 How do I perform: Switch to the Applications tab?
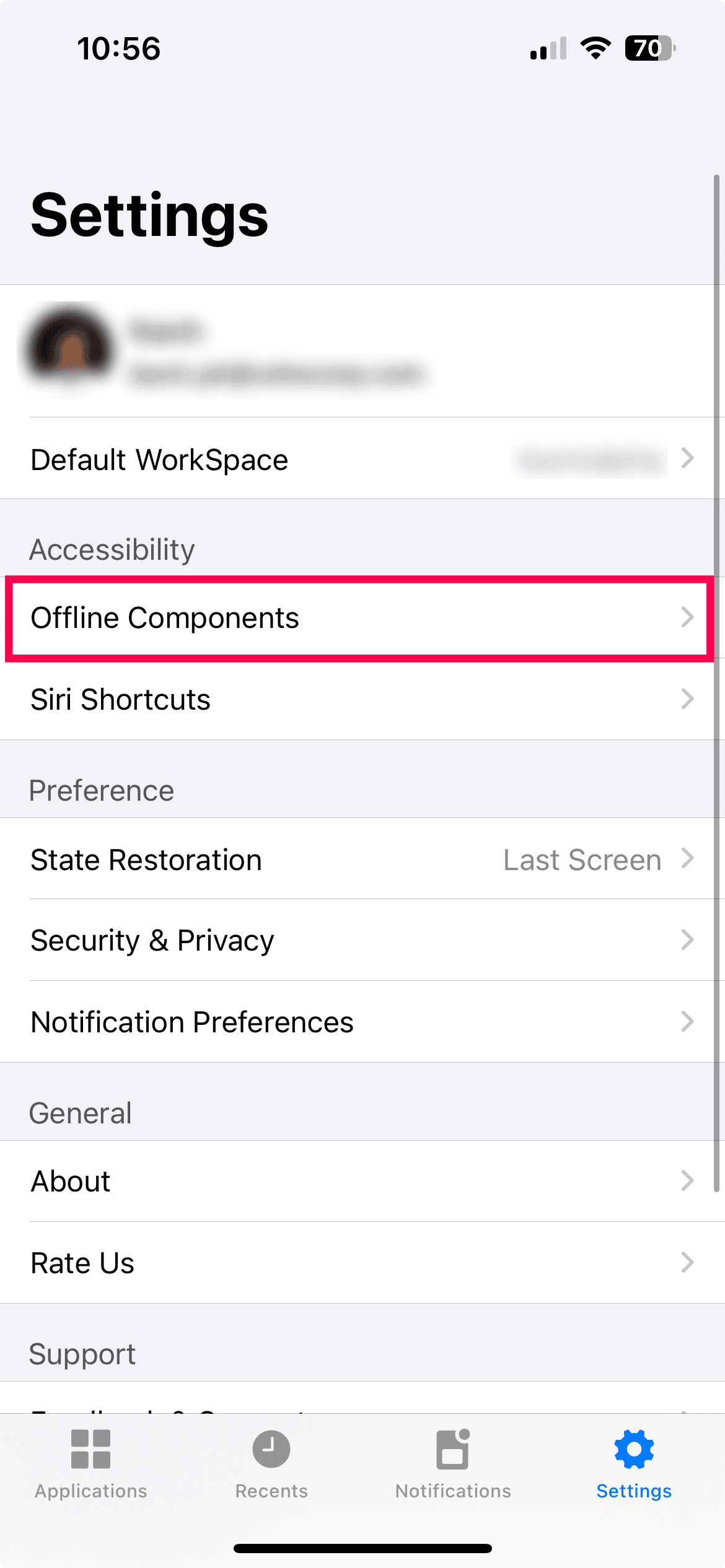point(91,1464)
